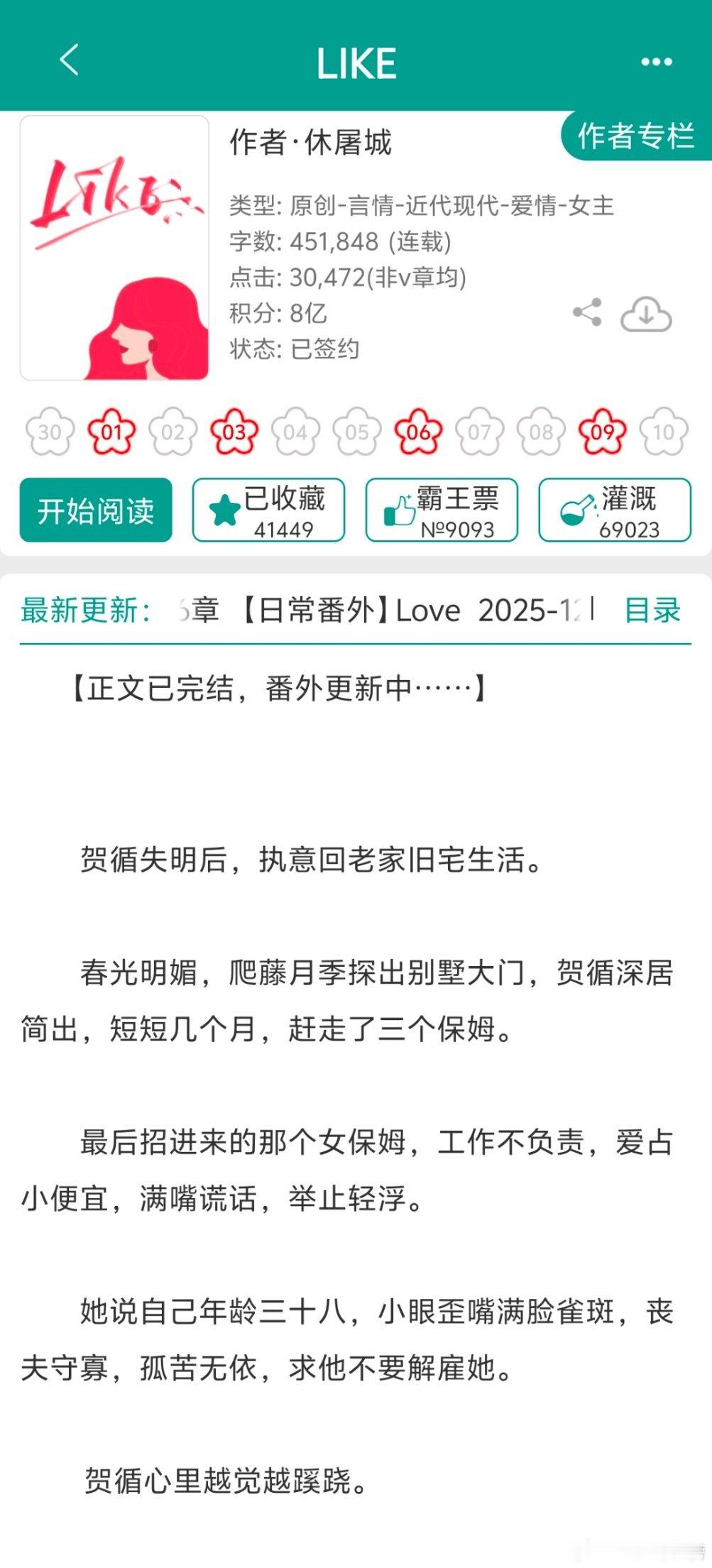712x1568 pixels.
Task: Select the 05 flower badge
Action: [355, 430]
